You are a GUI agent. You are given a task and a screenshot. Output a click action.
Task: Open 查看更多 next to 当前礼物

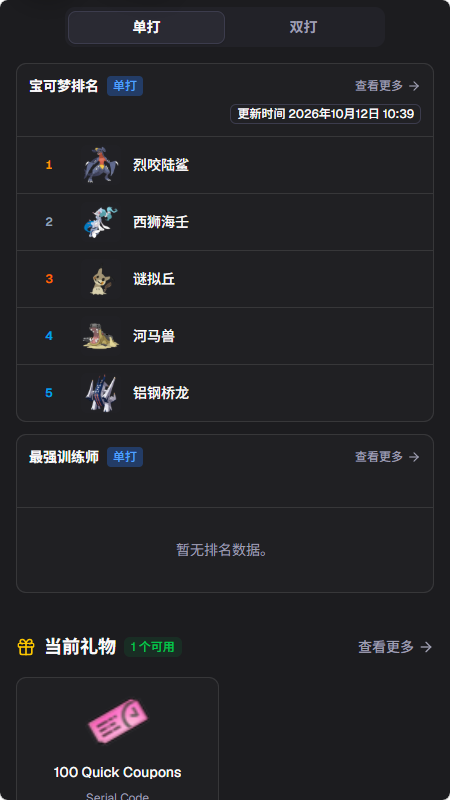(395, 647)
